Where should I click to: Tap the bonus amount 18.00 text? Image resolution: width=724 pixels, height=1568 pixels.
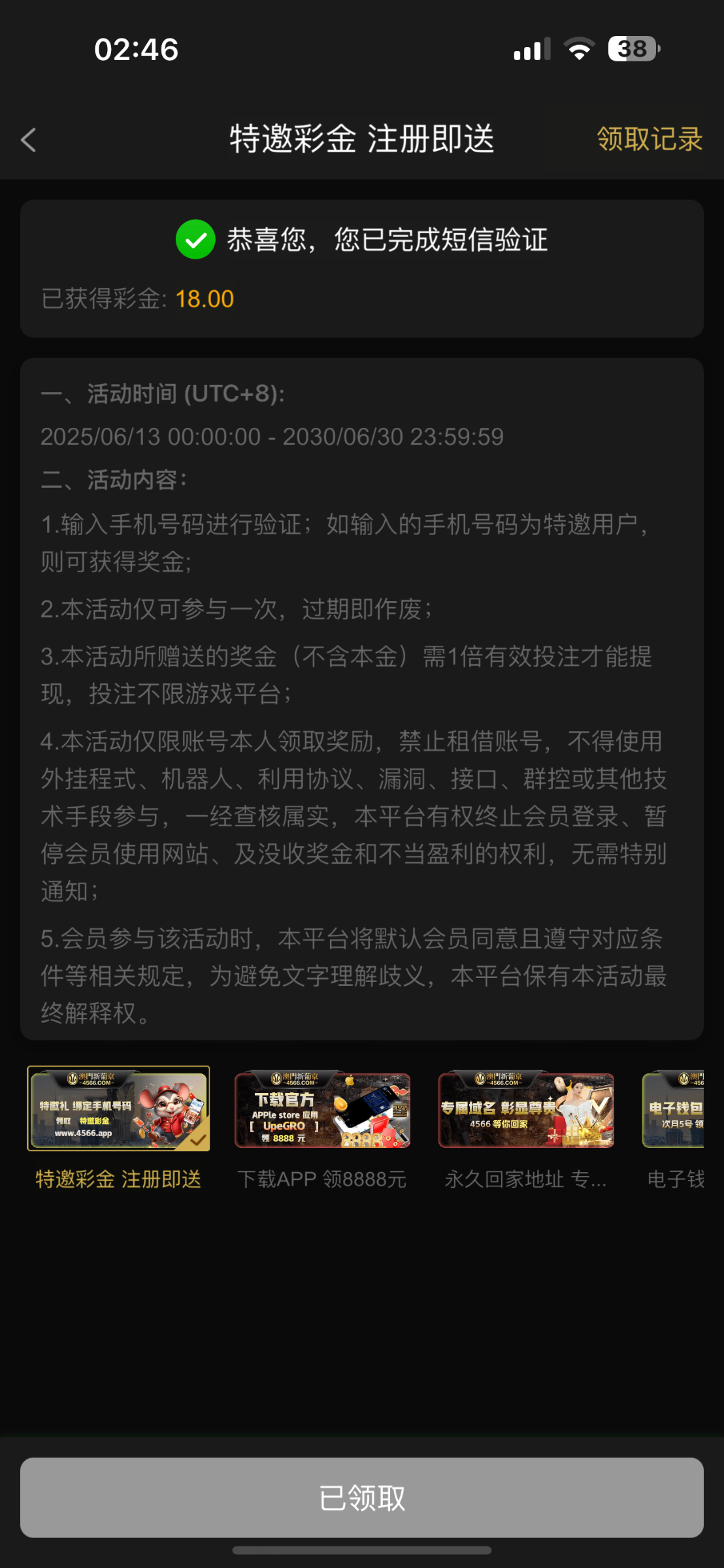[204, 299]
